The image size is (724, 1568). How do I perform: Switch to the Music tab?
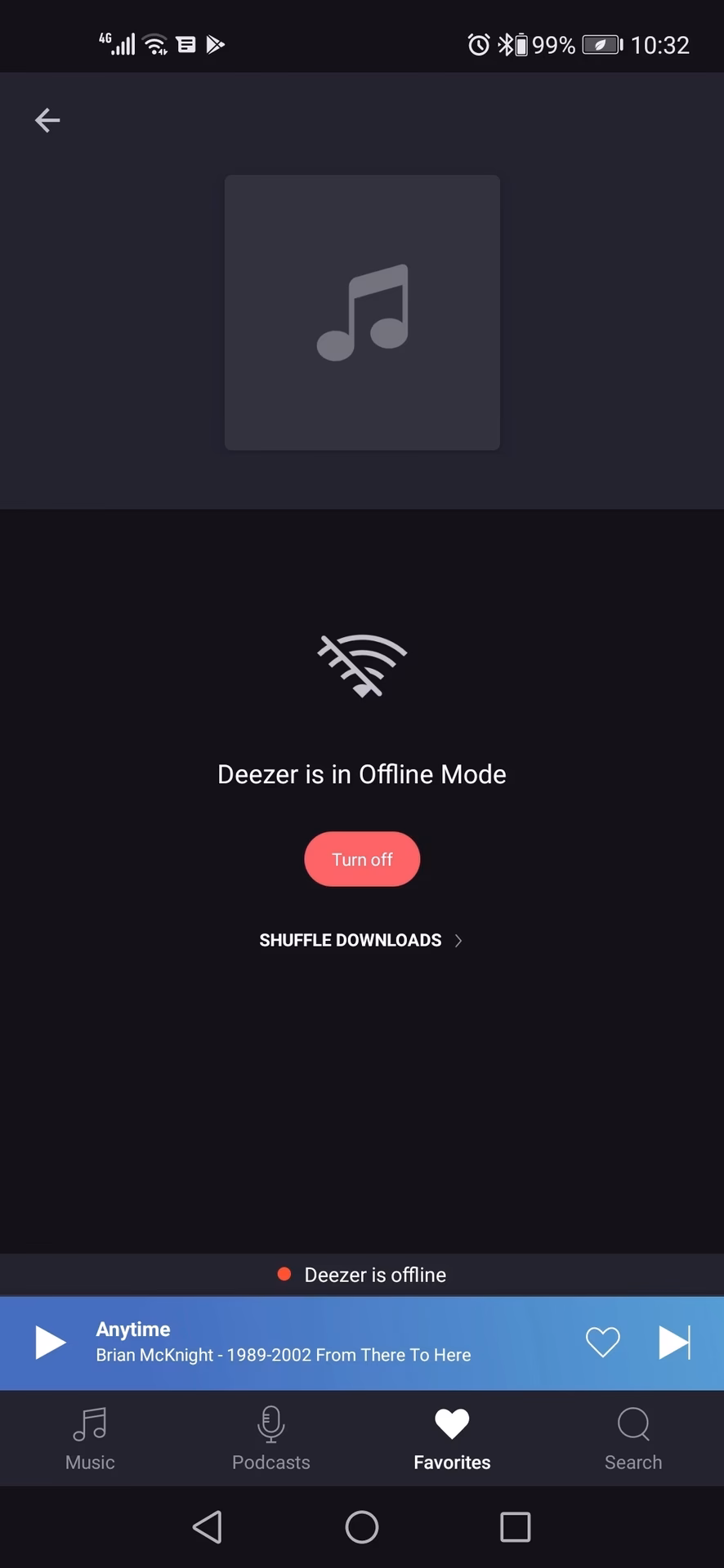pos(90,1437)
